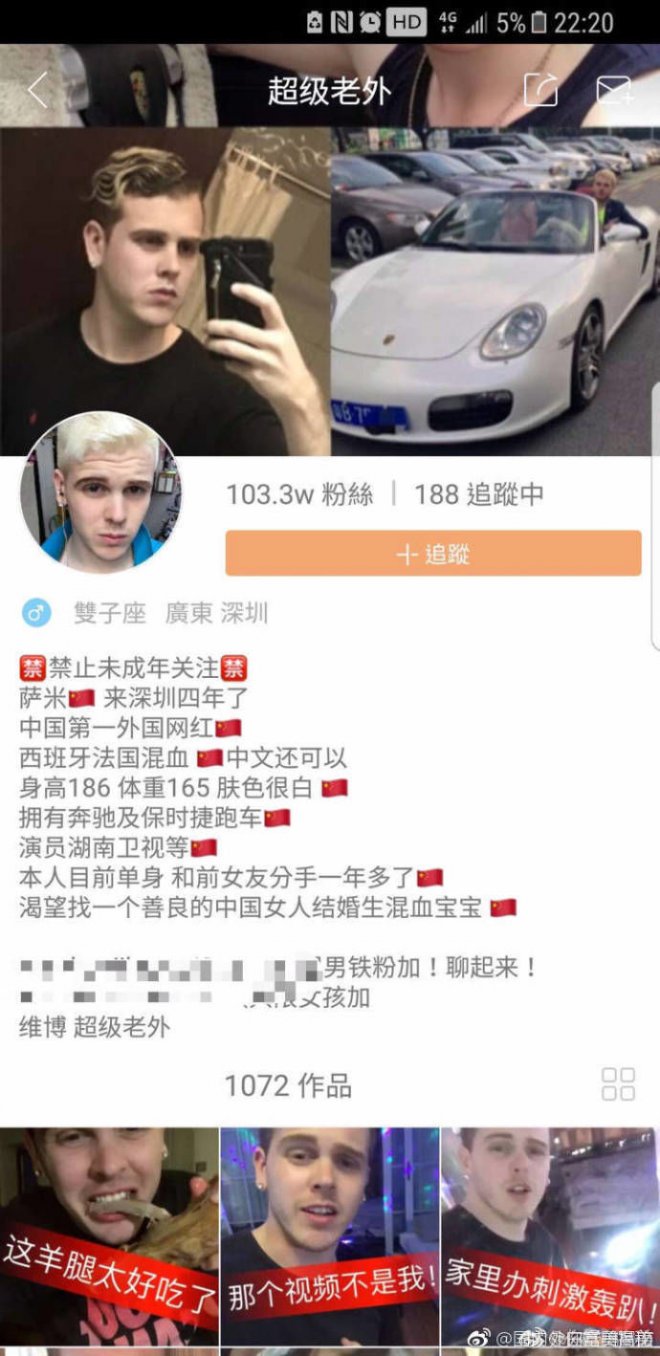View the 103.3w 粉絲 followers list

(299, 494)
